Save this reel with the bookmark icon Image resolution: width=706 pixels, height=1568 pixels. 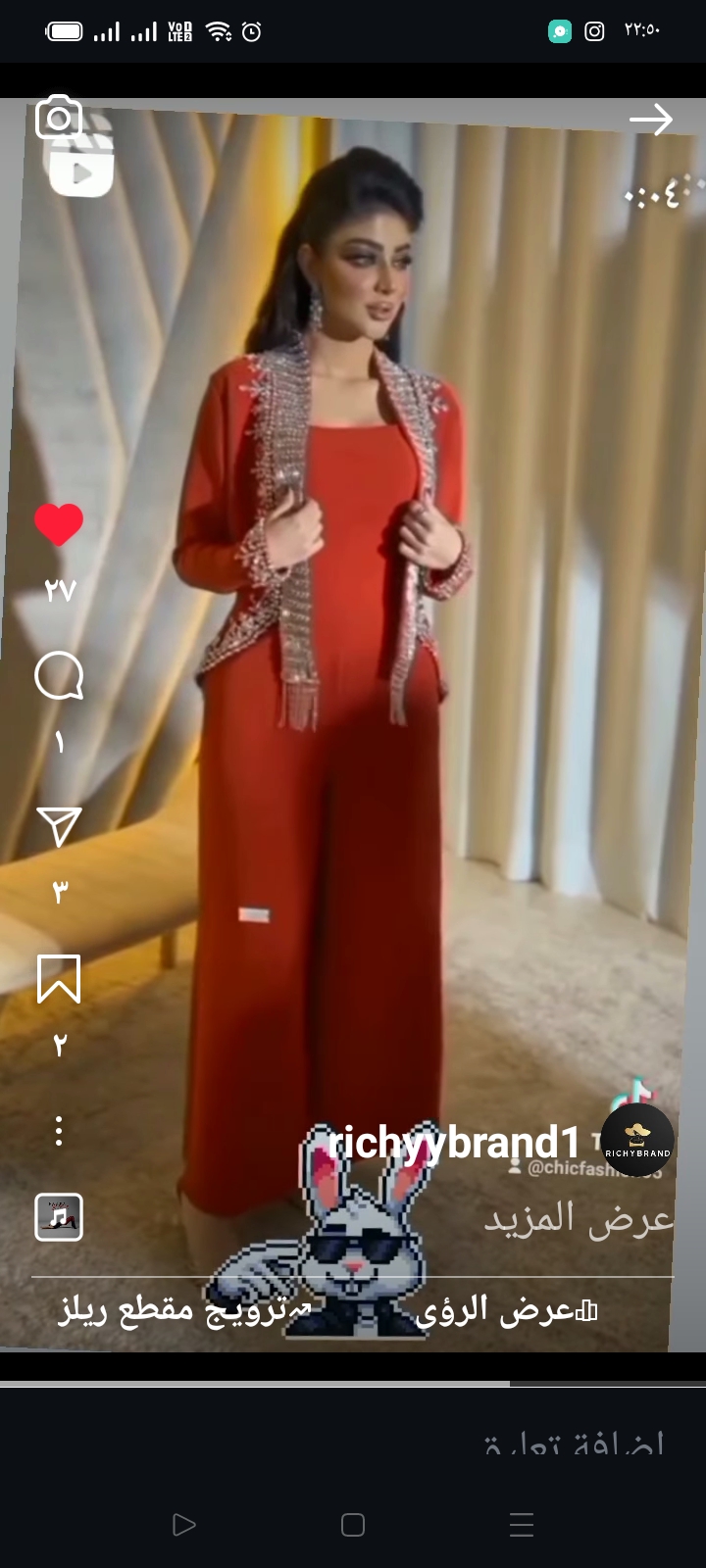click(59, 979)
